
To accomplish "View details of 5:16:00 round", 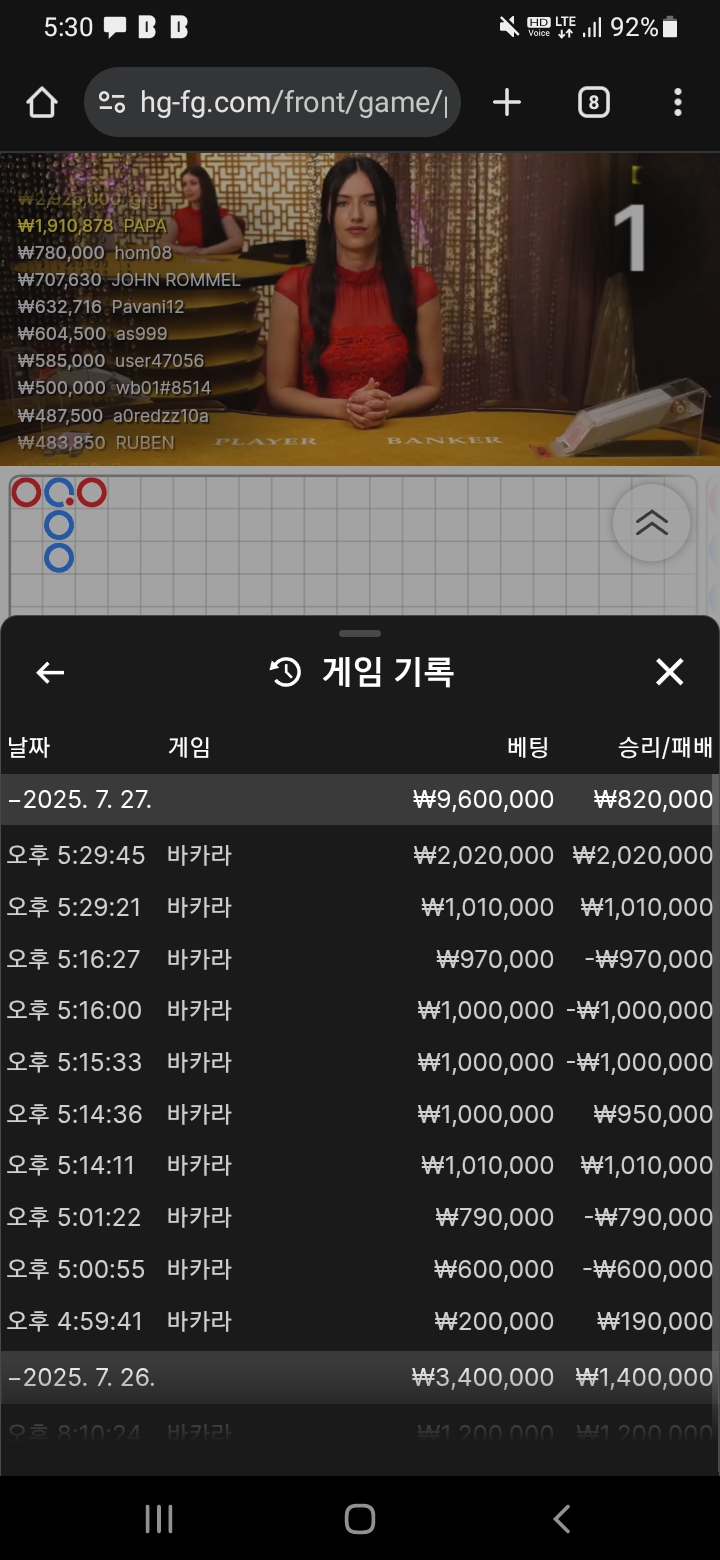I will coord(360,1010).
